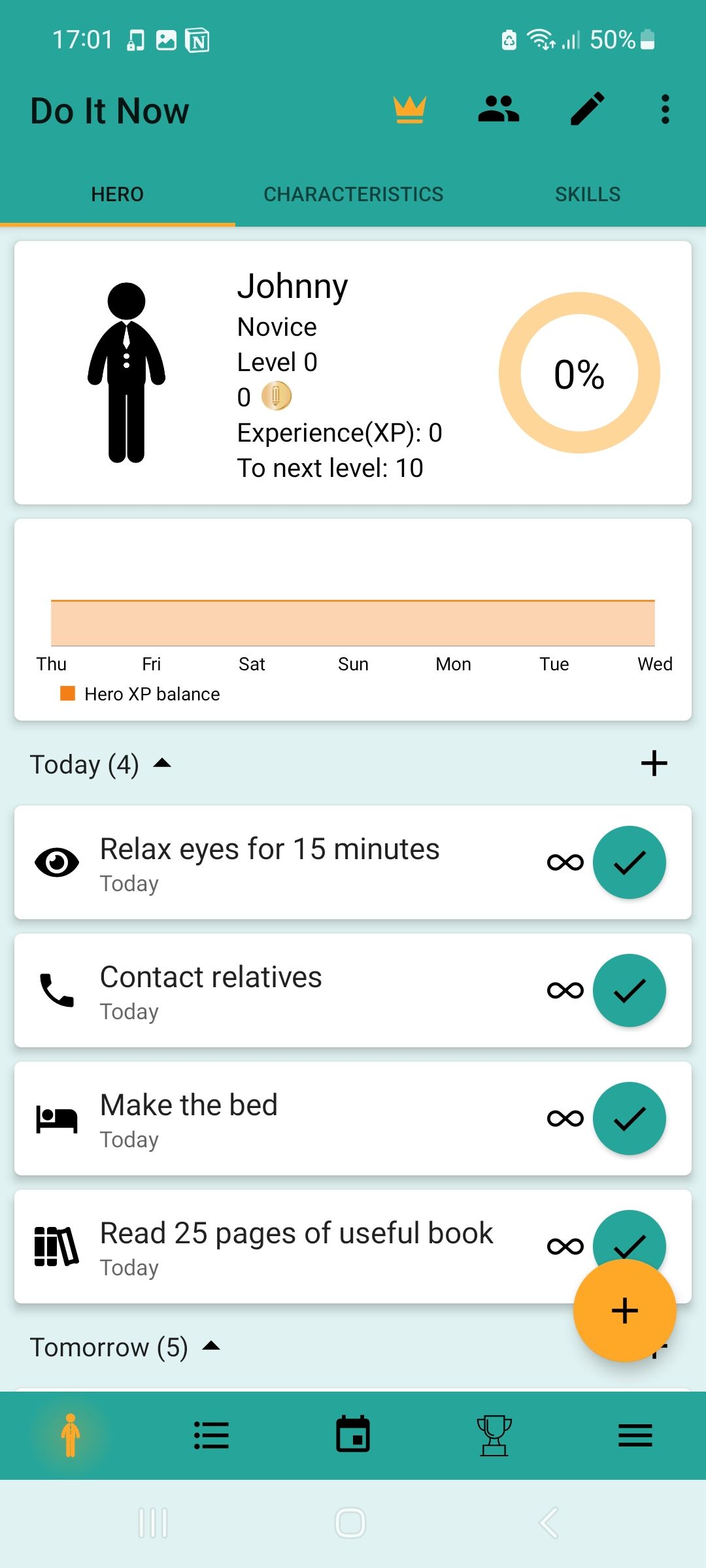Mark Contact relatives as done
This screenshot has width=706, height=1568.
point(629,990)
